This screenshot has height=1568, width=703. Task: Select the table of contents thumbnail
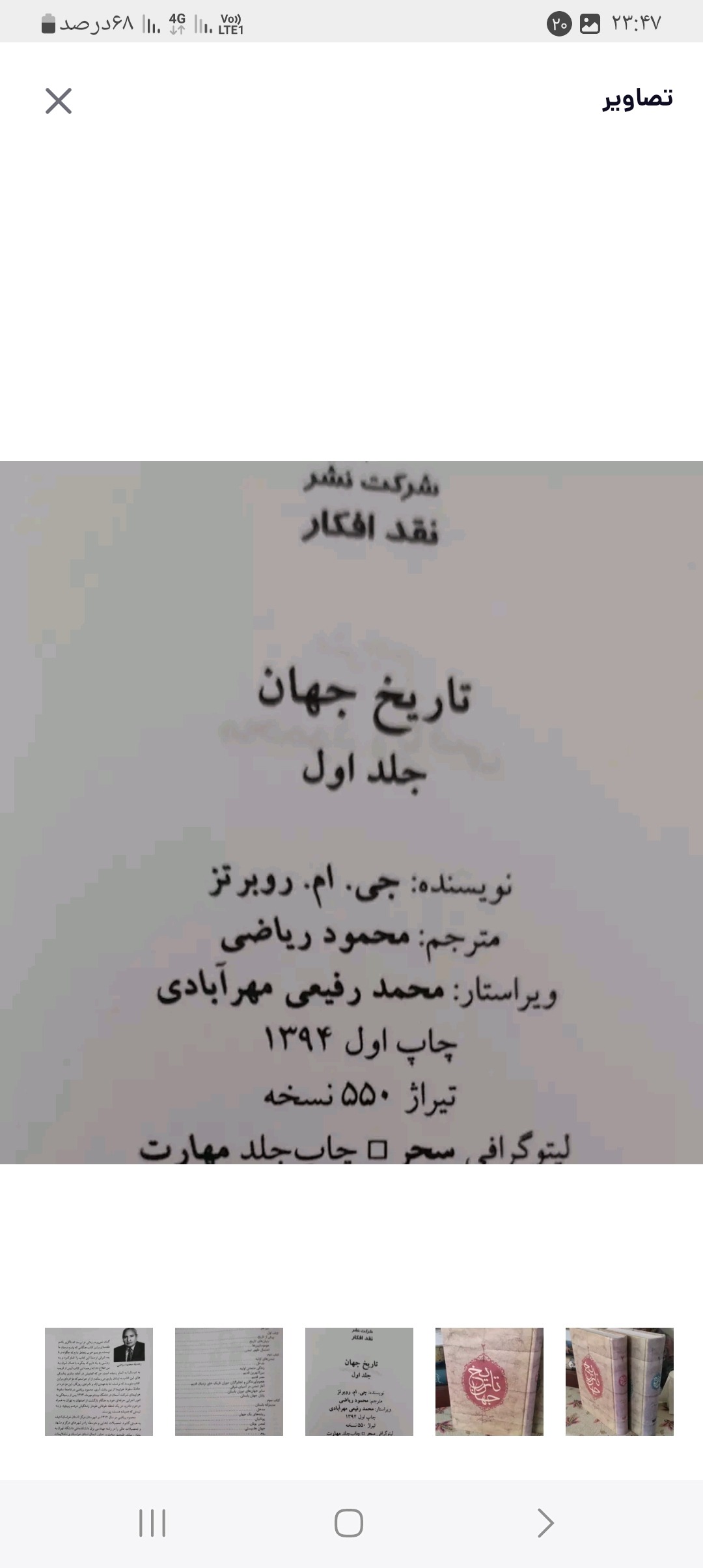pyautogui.click(x=229, y=1382)
